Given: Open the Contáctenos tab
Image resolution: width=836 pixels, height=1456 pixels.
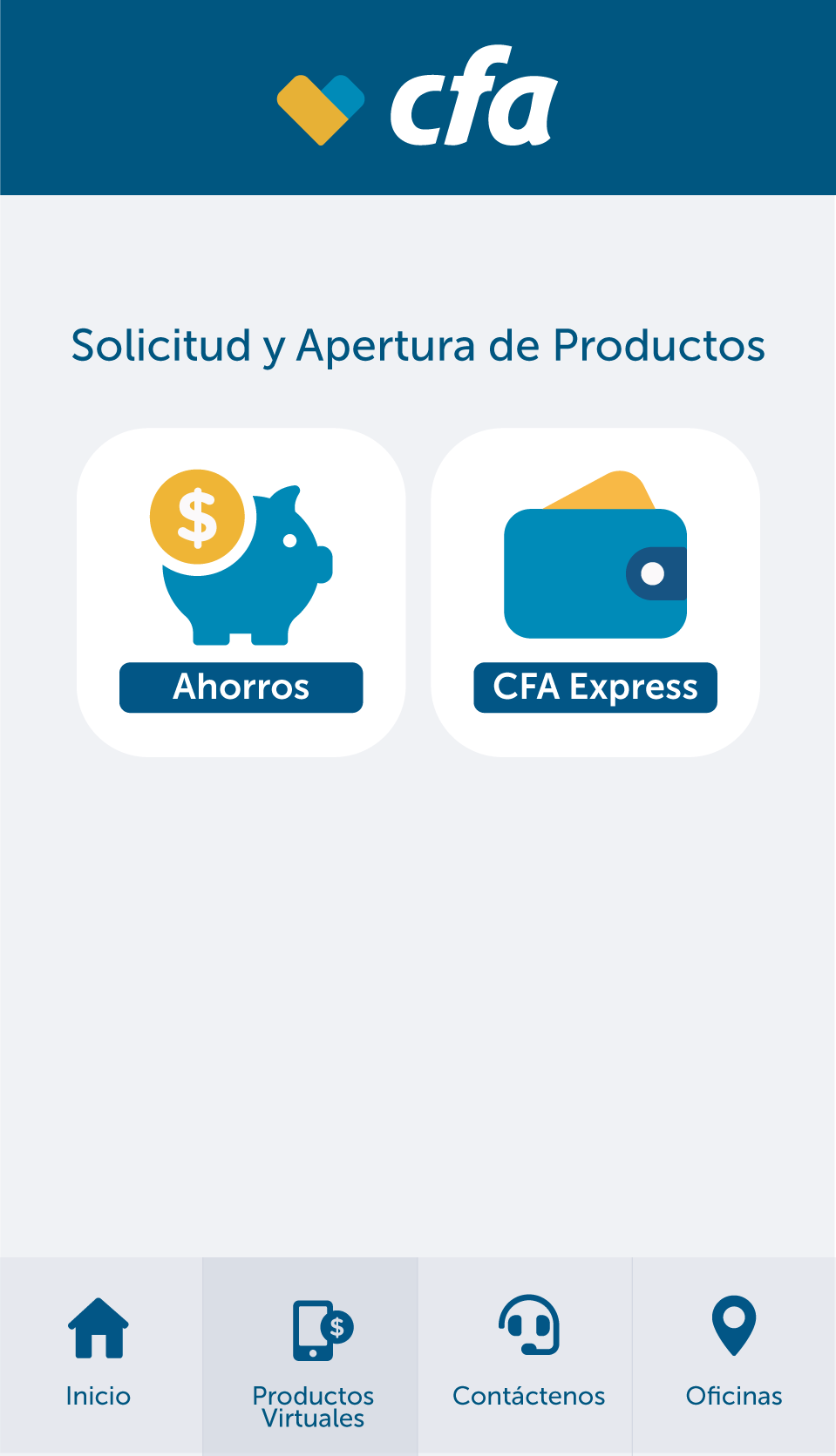Looking at the screenshot, I should 526,1356.
